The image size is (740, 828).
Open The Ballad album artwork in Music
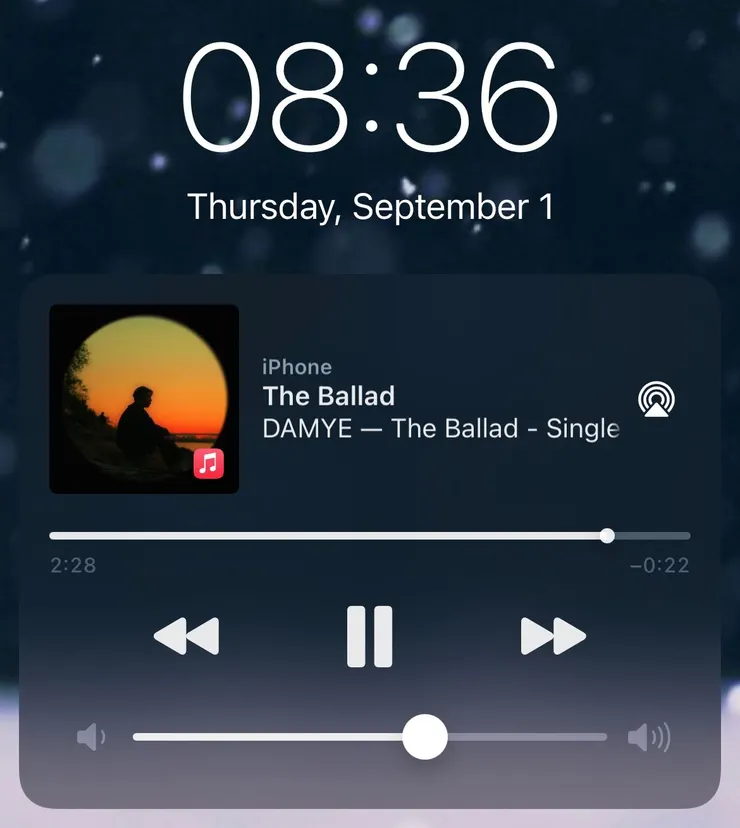click(144, 399)
